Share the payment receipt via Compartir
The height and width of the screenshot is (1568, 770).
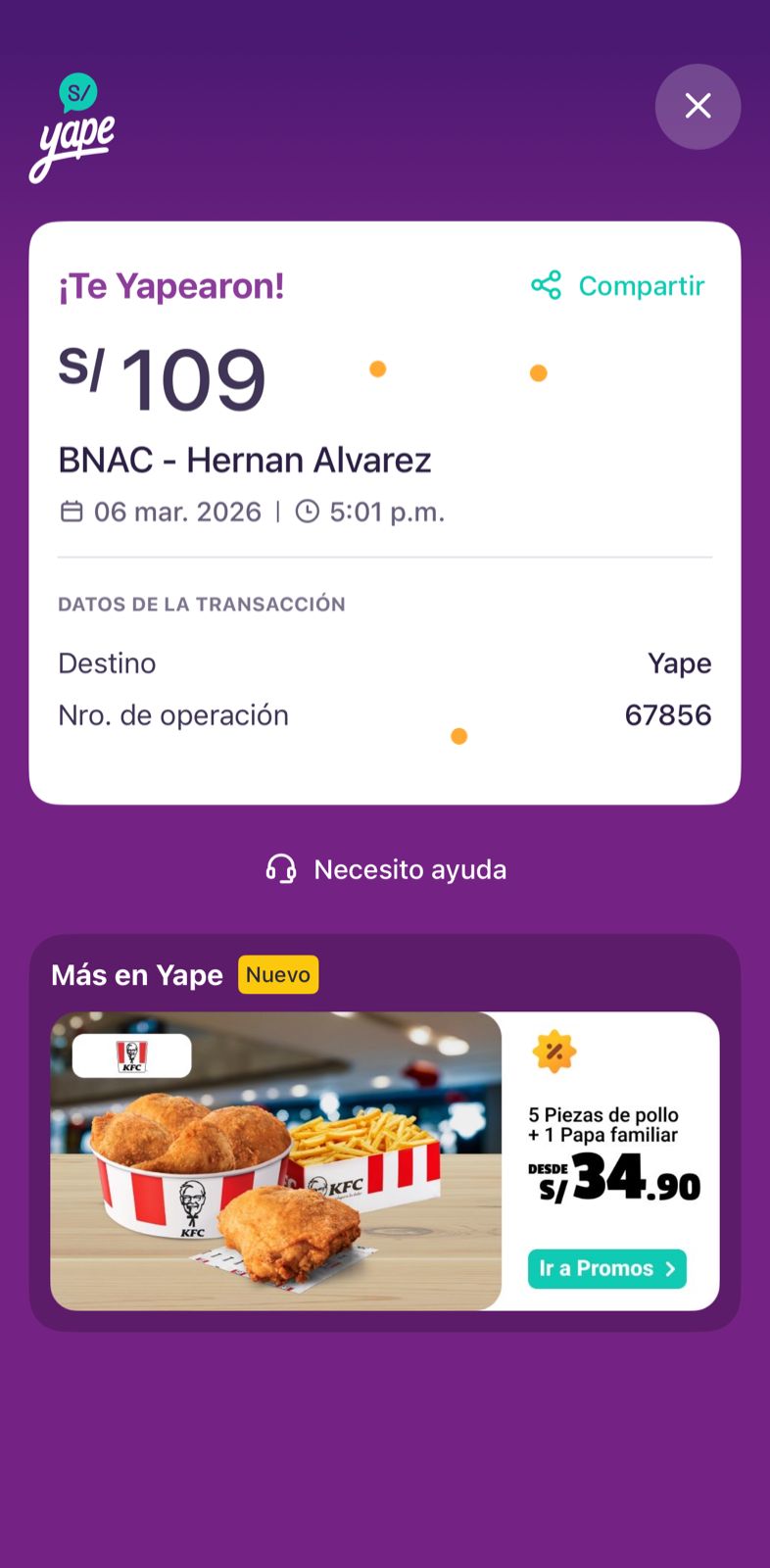[618, 286]
